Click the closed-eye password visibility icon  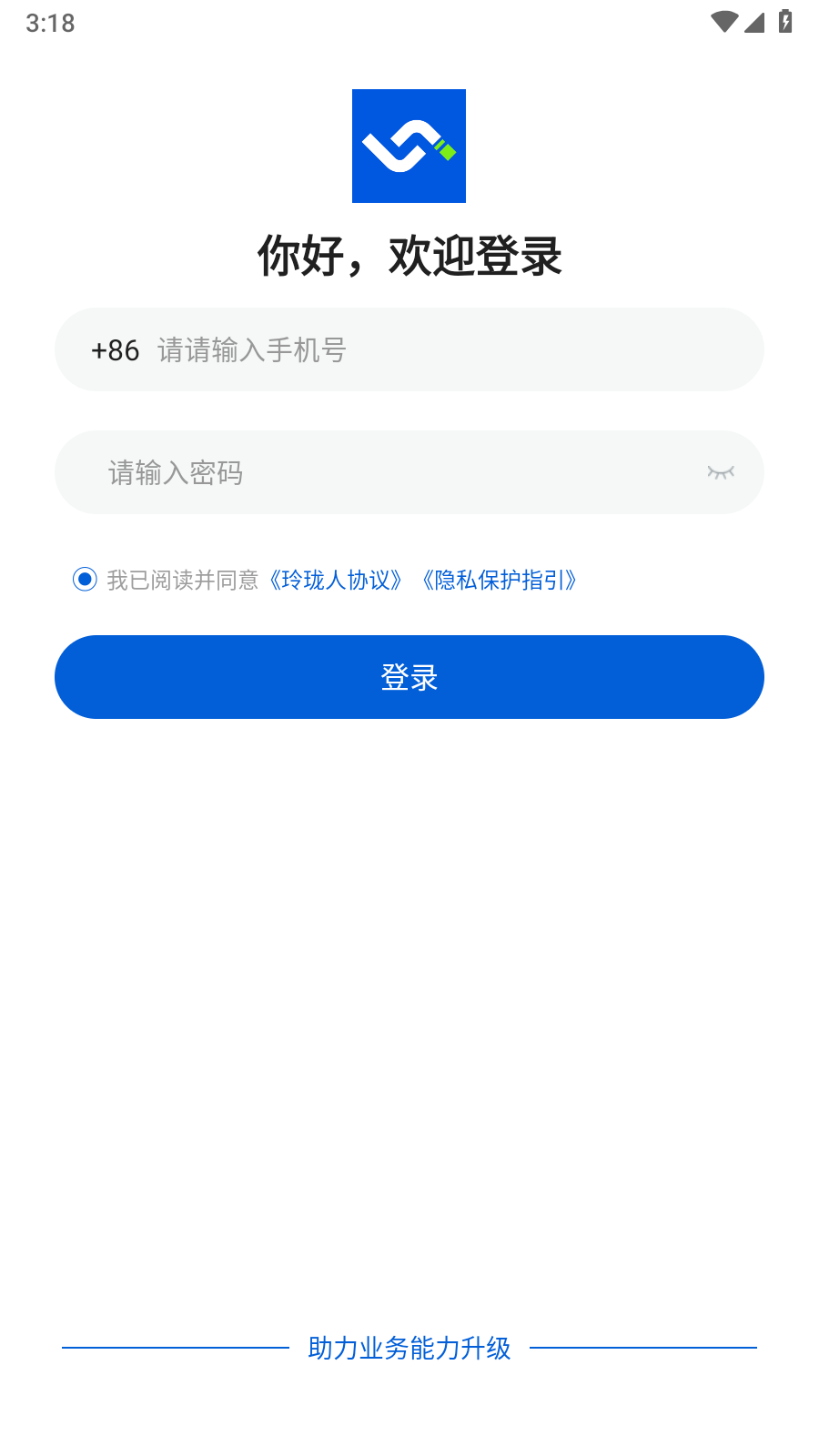(720, 471)
